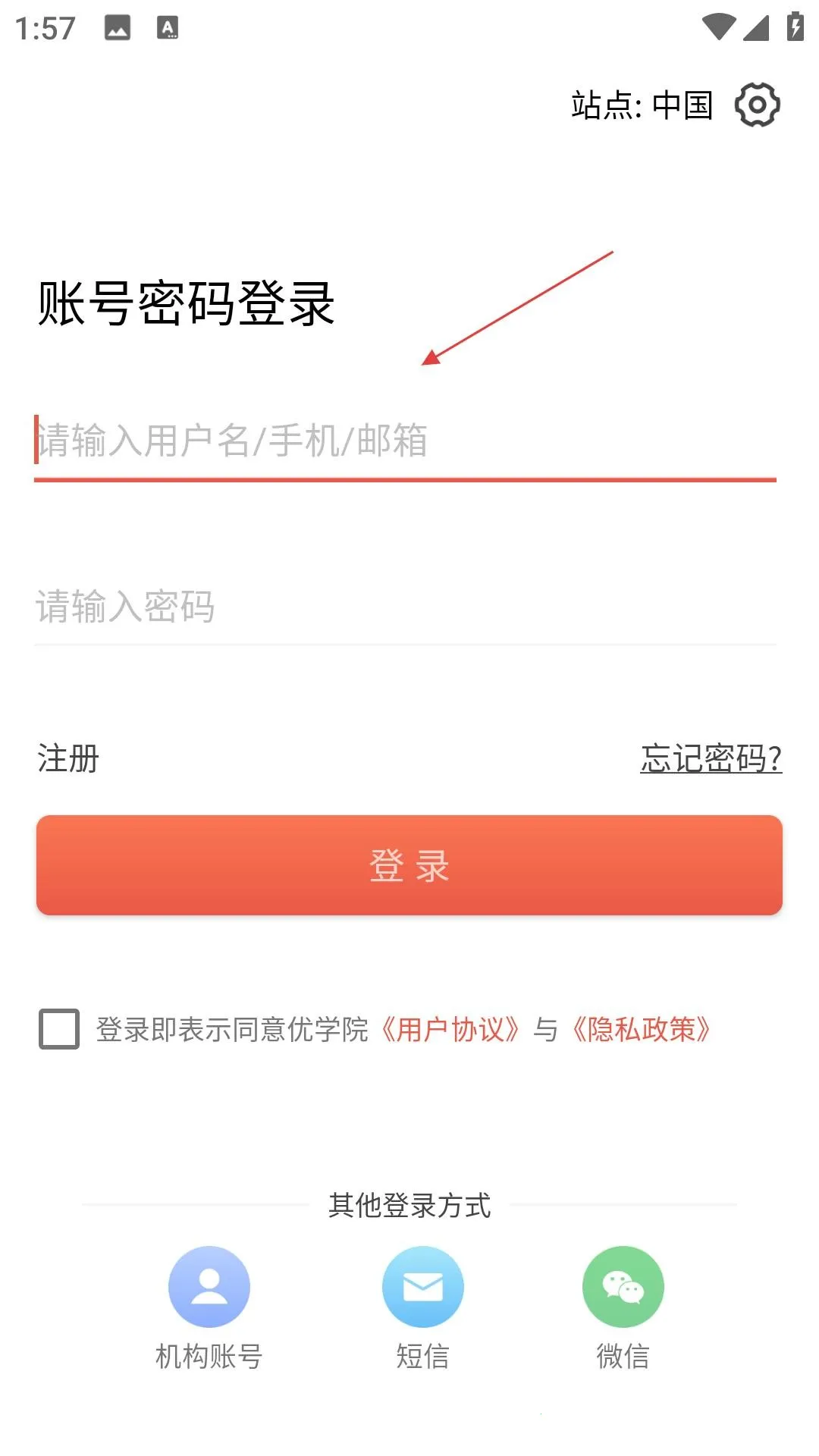Tap the battery icon in the status bar
819x1456 pixels.
793,25
